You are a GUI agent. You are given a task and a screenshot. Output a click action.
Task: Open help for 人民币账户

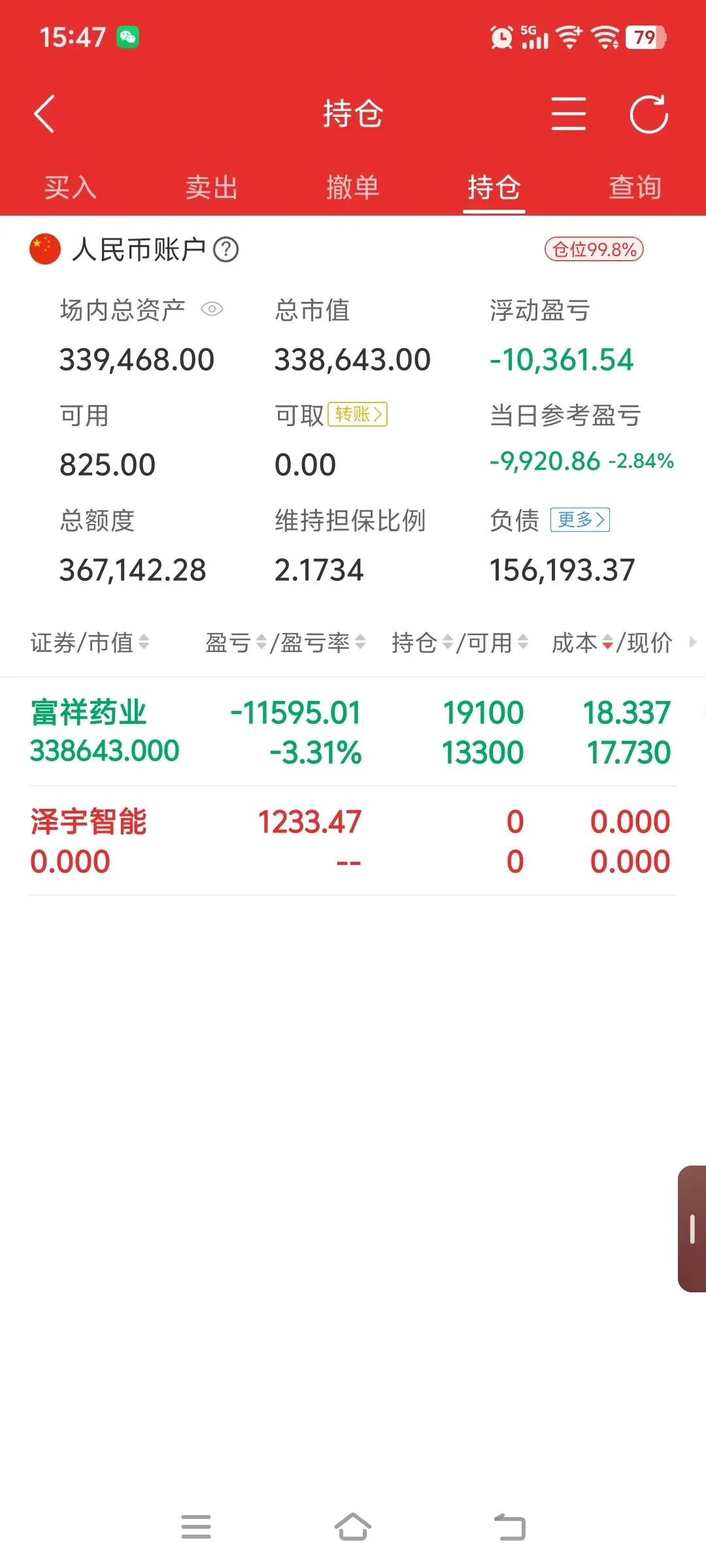[226, 250]
